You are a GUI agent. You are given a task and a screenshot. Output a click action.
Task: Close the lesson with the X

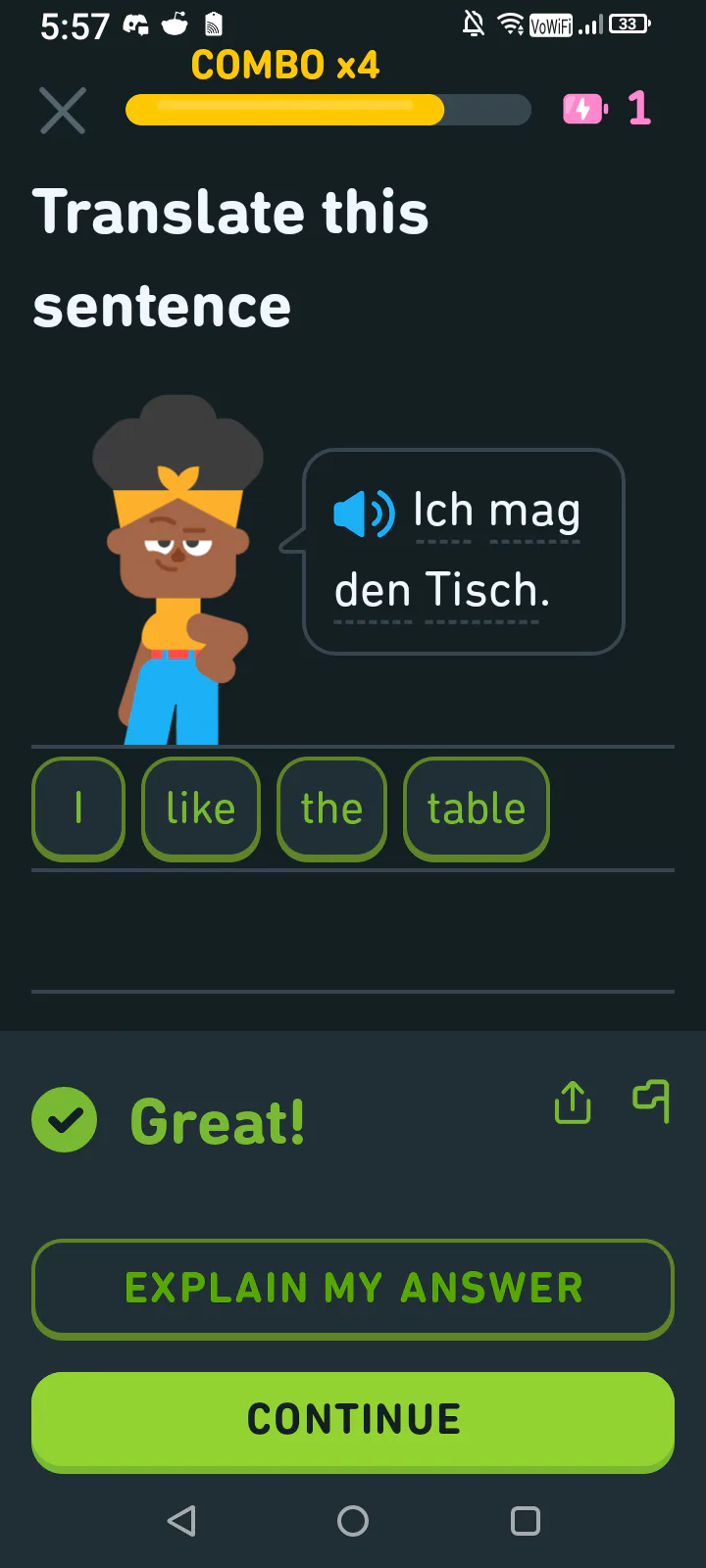click(x=63, y=110)
